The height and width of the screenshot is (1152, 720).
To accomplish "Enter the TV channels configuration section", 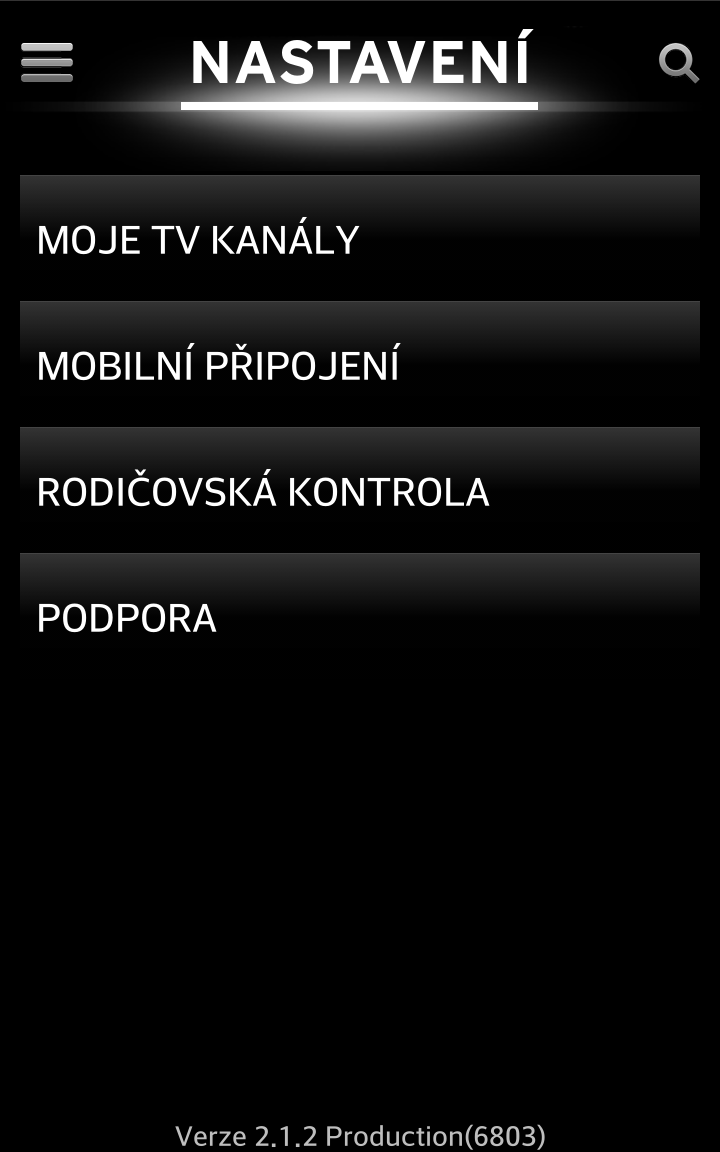I will pos(359,238).
